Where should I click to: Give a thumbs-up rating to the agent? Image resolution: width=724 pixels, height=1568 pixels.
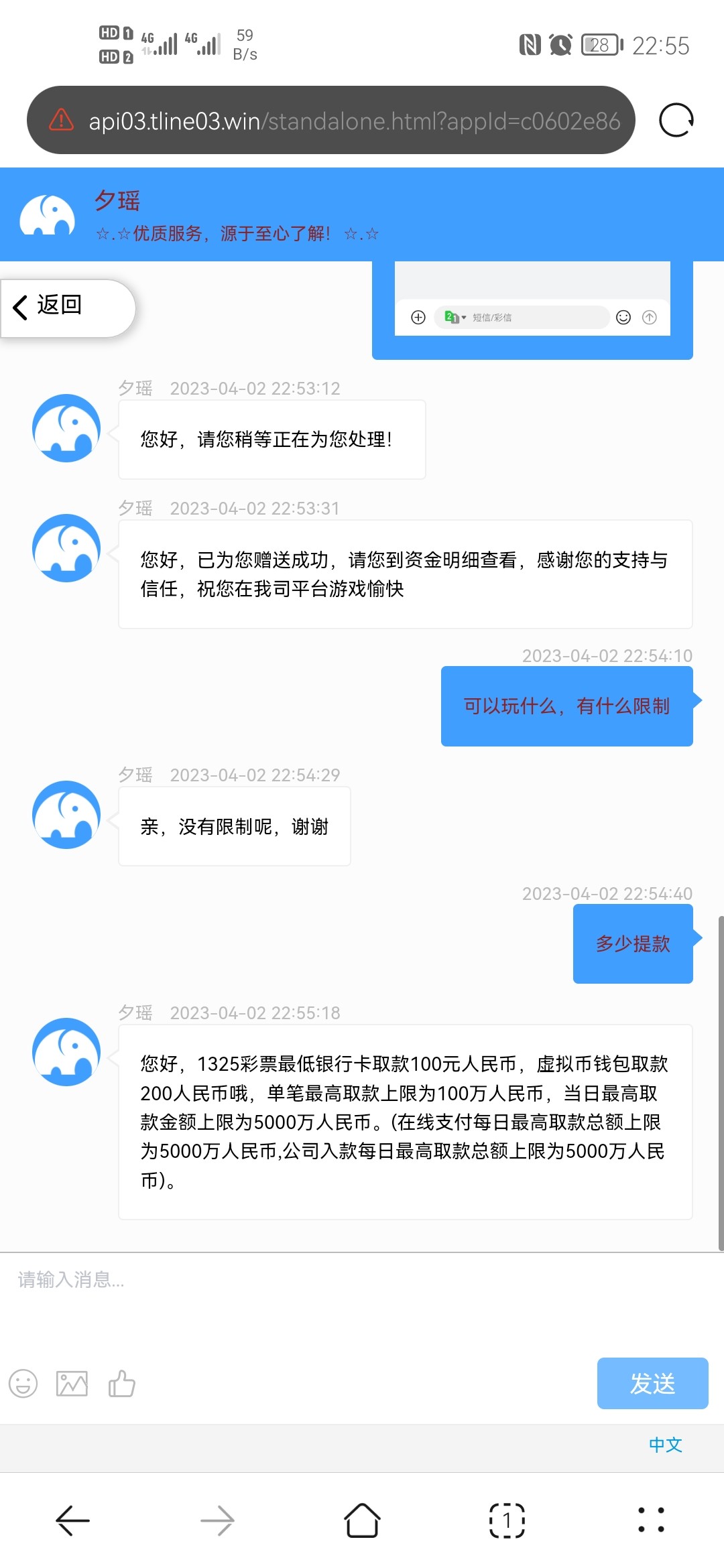click(122, 1384)
